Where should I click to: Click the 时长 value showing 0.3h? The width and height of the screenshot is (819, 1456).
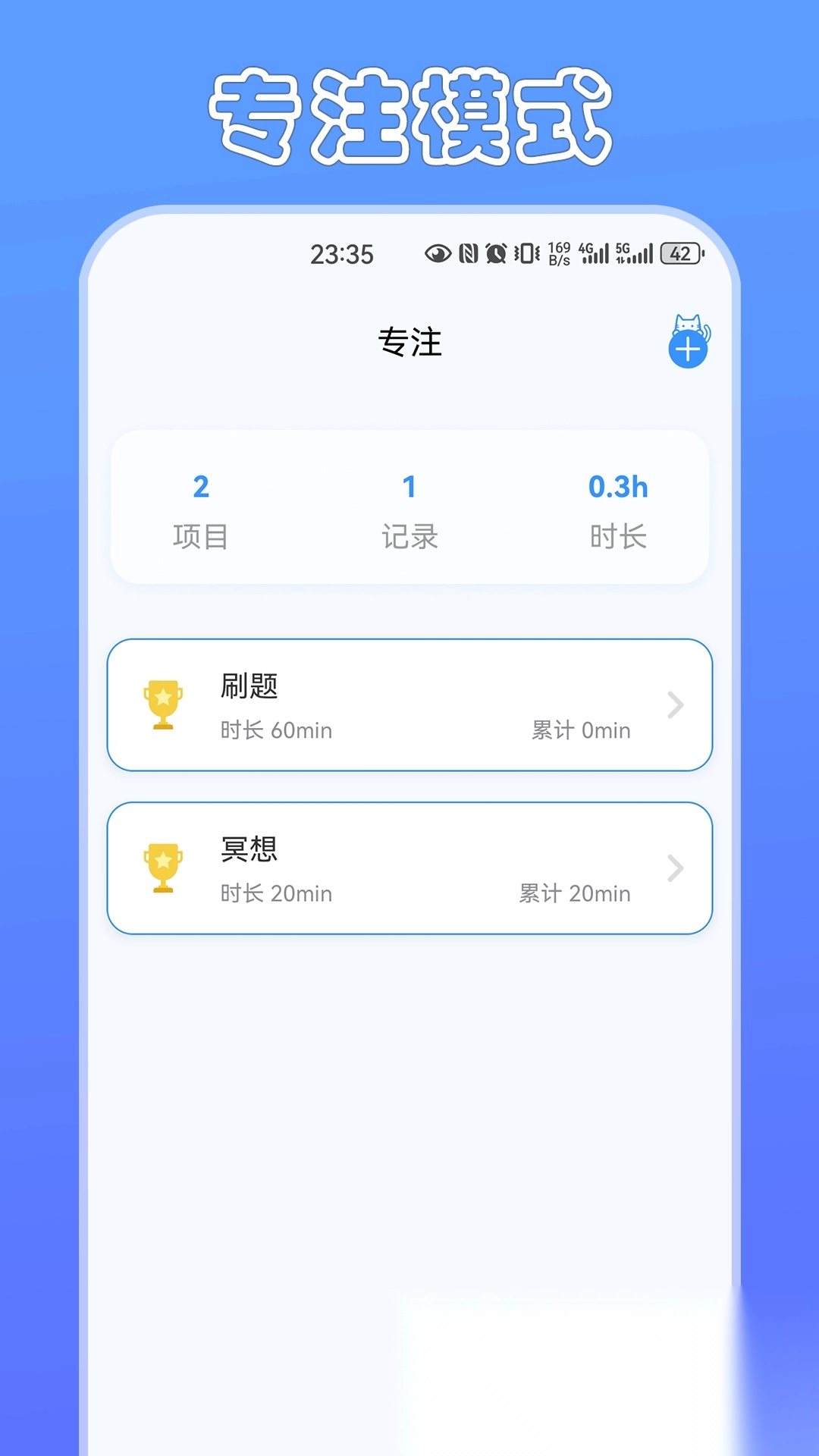tap(618, 508)
